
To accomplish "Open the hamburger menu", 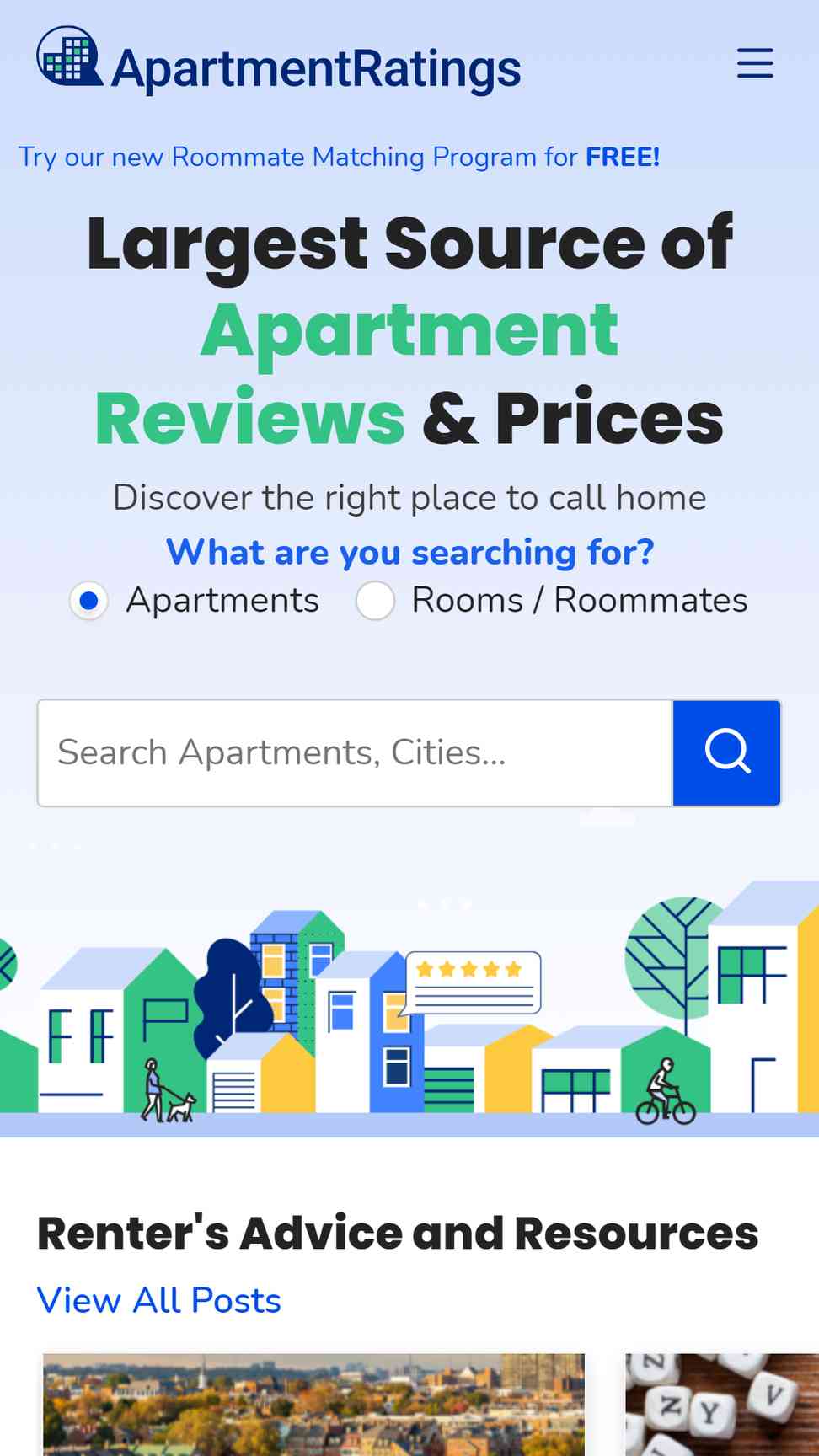I will (755, 63).
